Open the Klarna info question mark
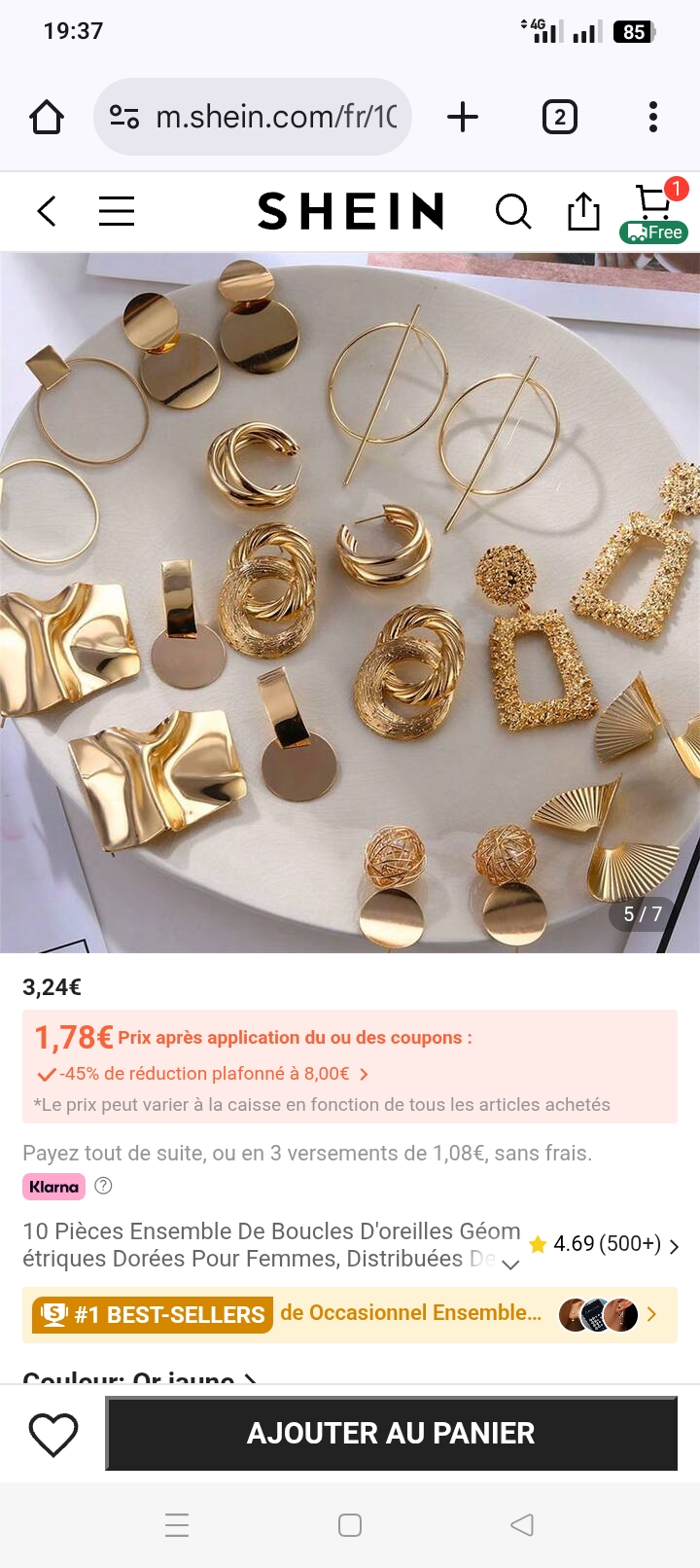 (x=103, y=1186)
